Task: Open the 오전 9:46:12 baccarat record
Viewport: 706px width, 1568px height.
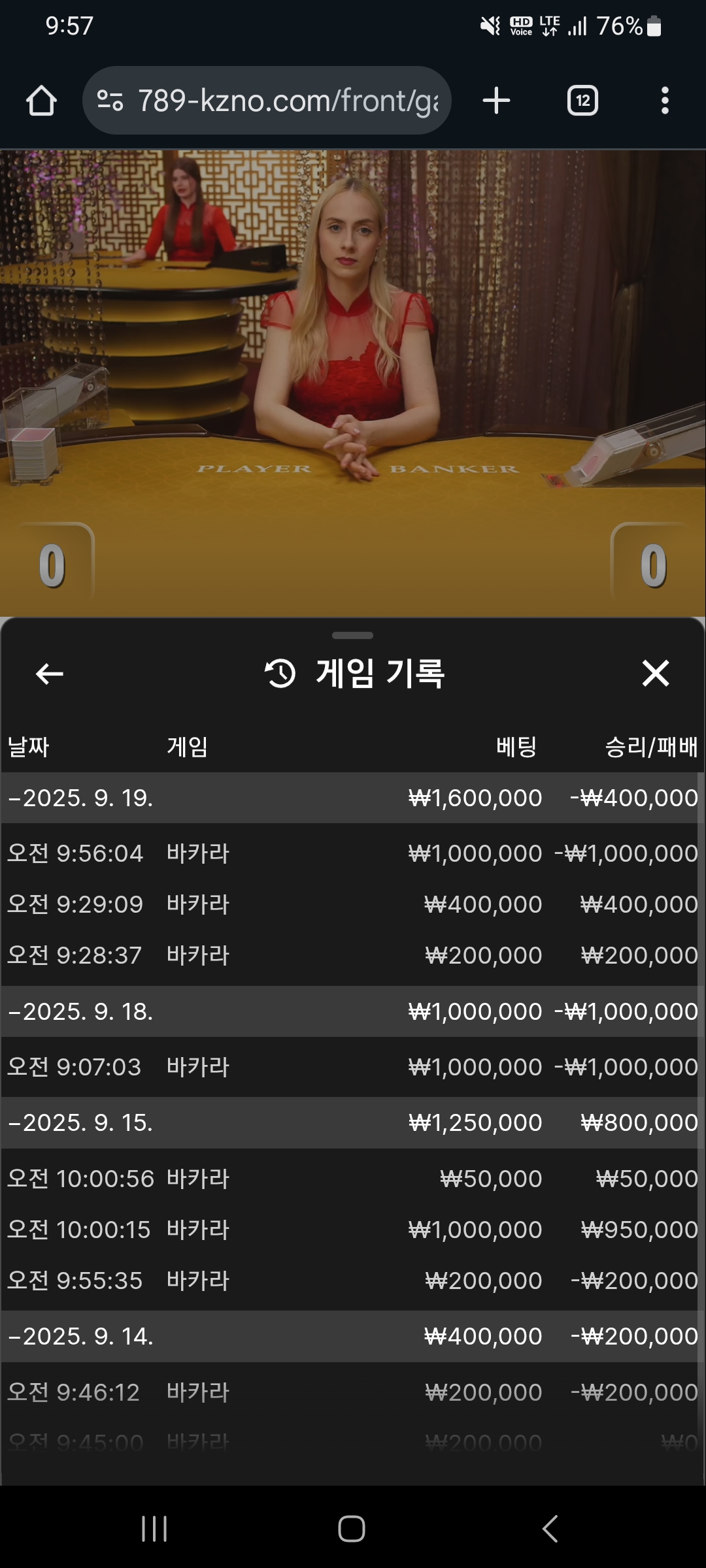Action: point(353,1392)
